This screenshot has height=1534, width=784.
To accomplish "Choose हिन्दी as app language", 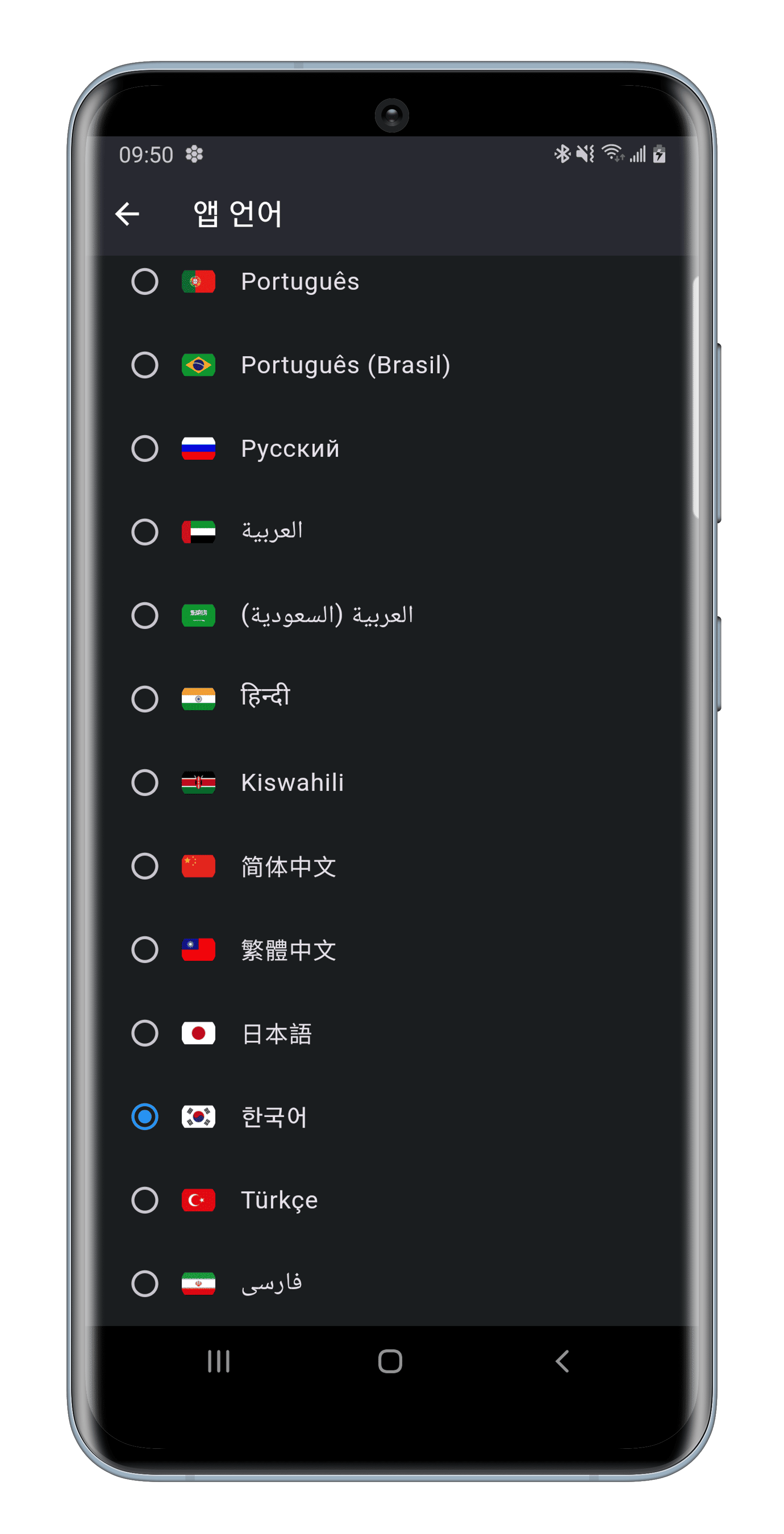I will [144, 698].
